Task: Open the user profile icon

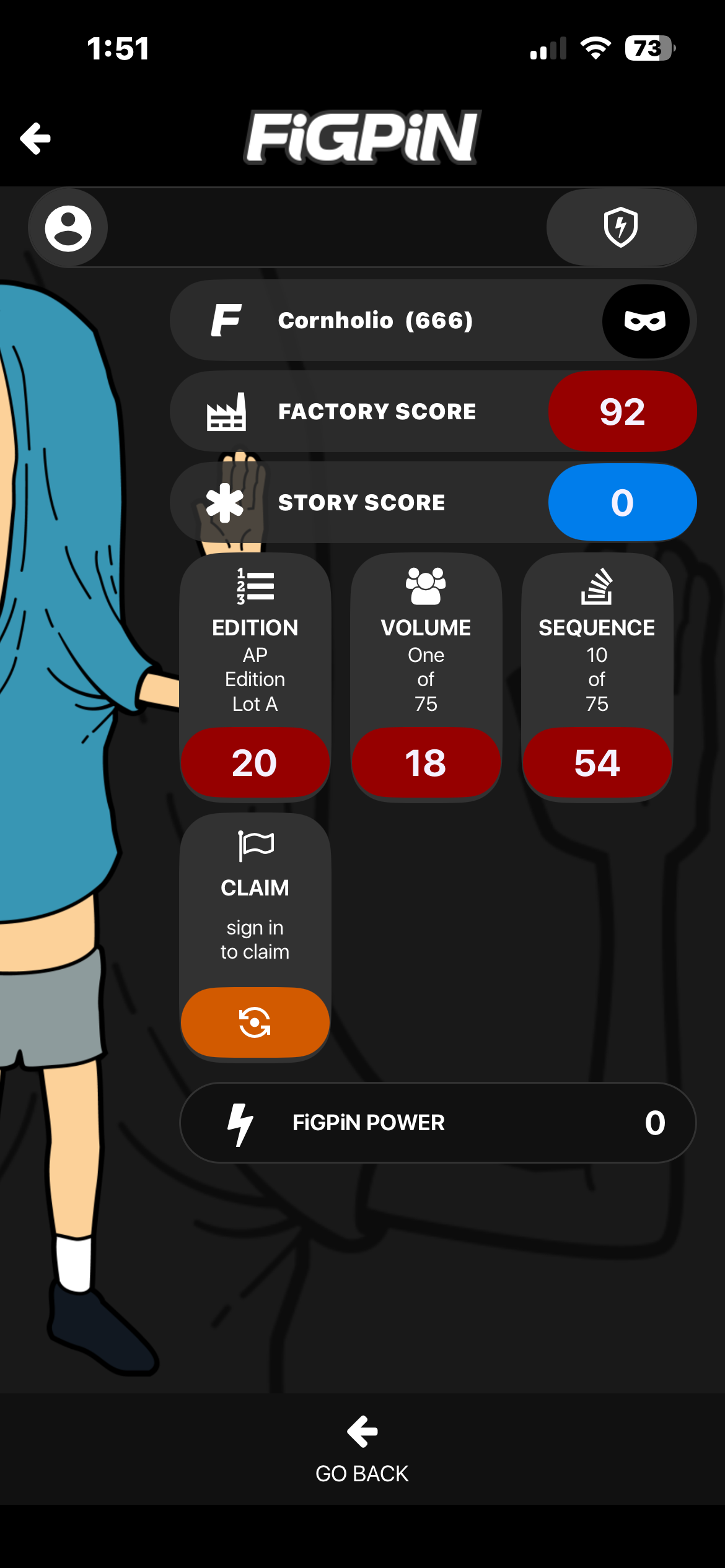Action: [68, 229]
